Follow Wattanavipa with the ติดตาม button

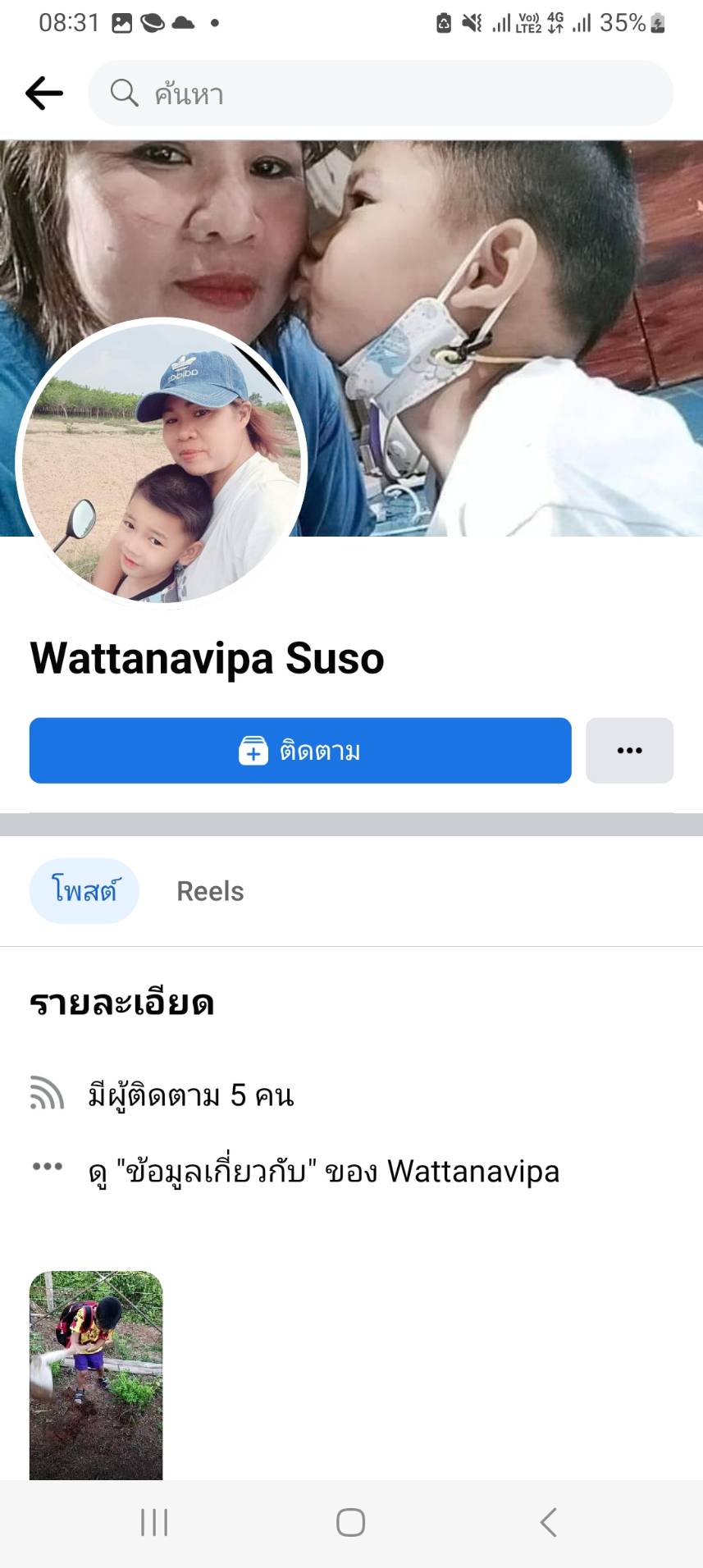[300, 751]
